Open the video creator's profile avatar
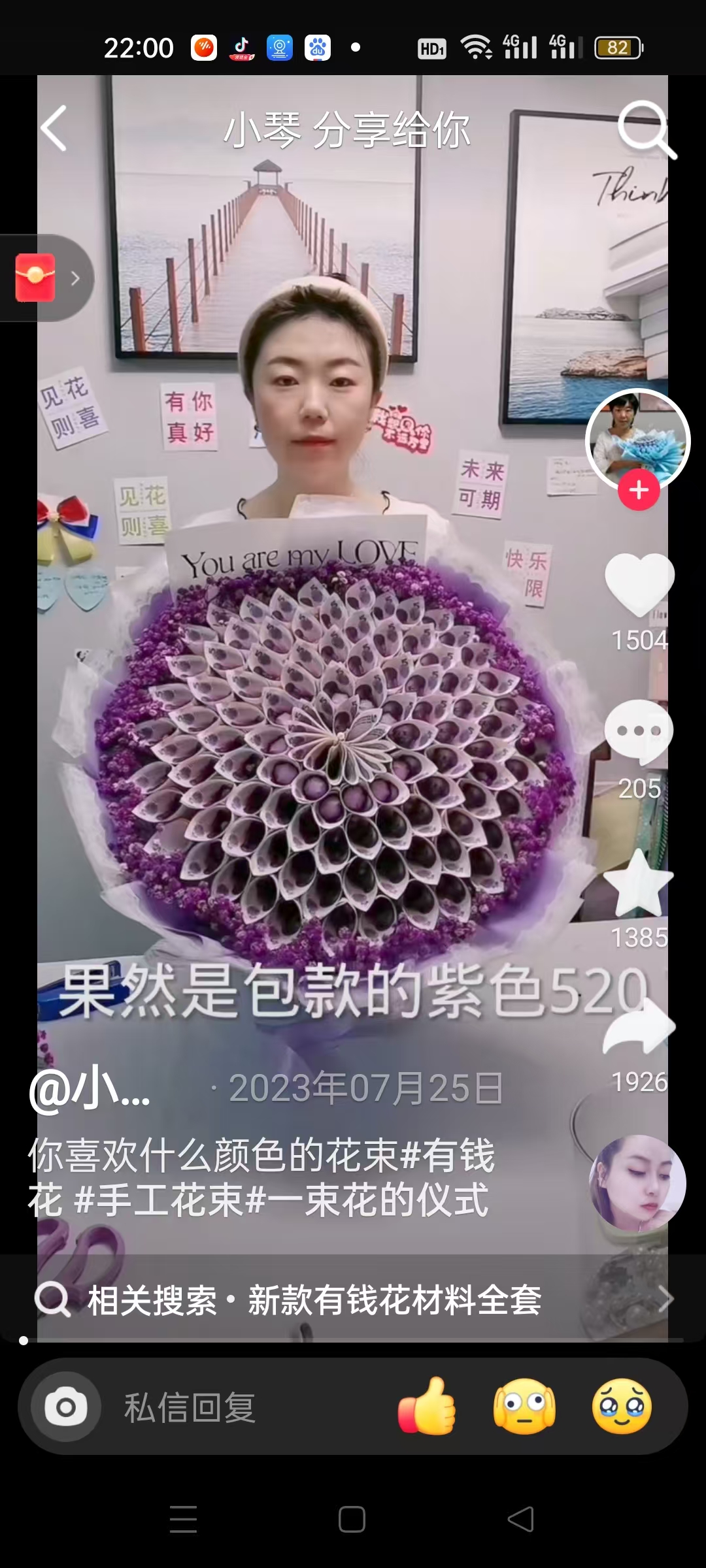706x1568 pixels. tap(637, 439)
